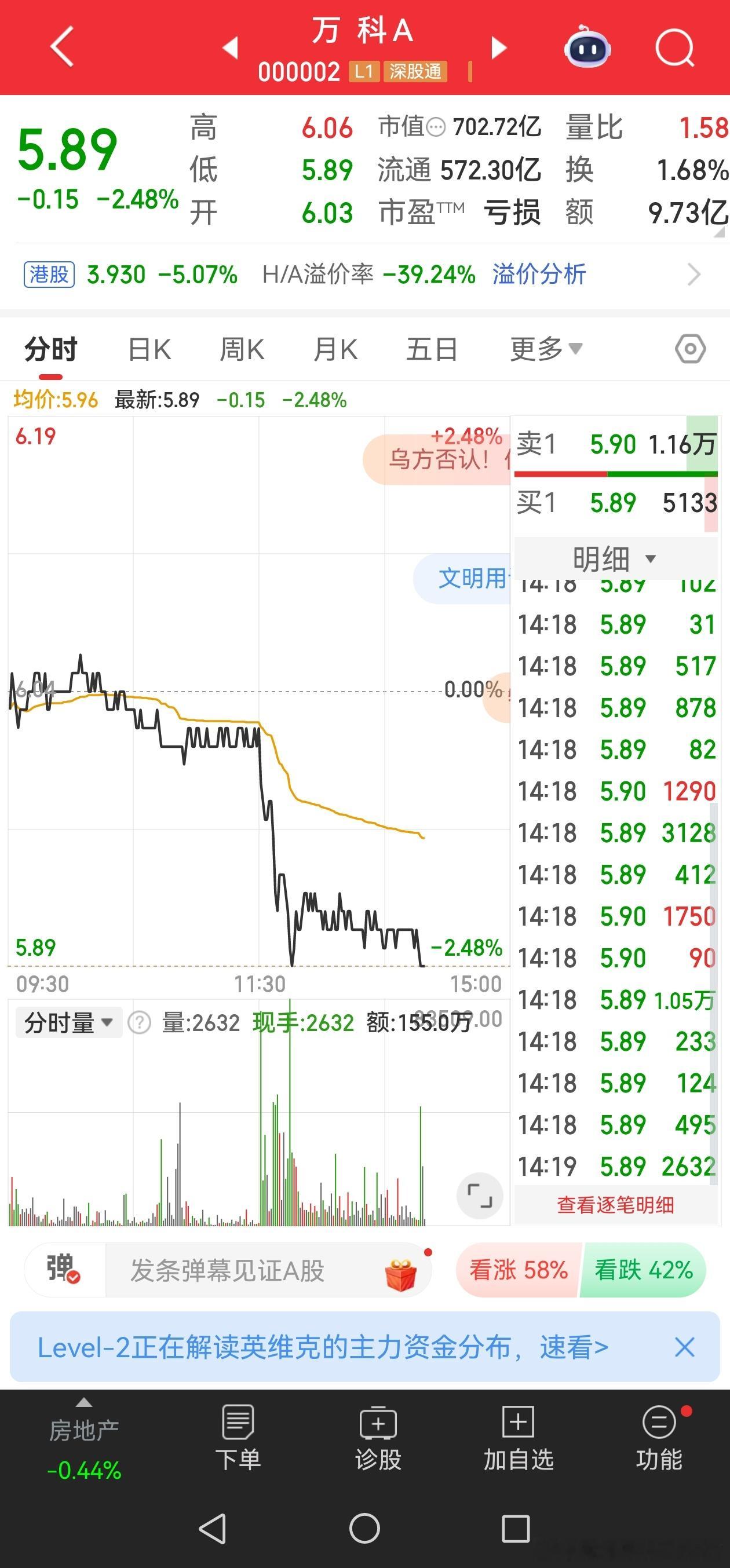Select the 五日 five-day chart tab
This screenshot has width=730, height=1568.
coord(430,348)
